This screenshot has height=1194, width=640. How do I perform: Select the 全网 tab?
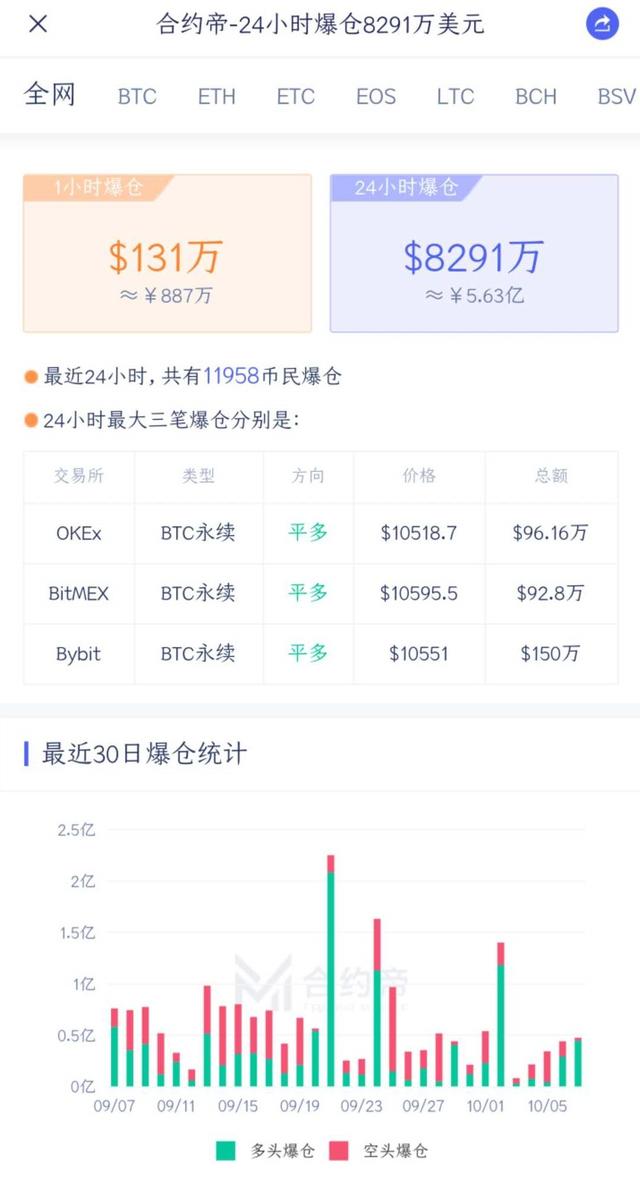pos(52,96)
